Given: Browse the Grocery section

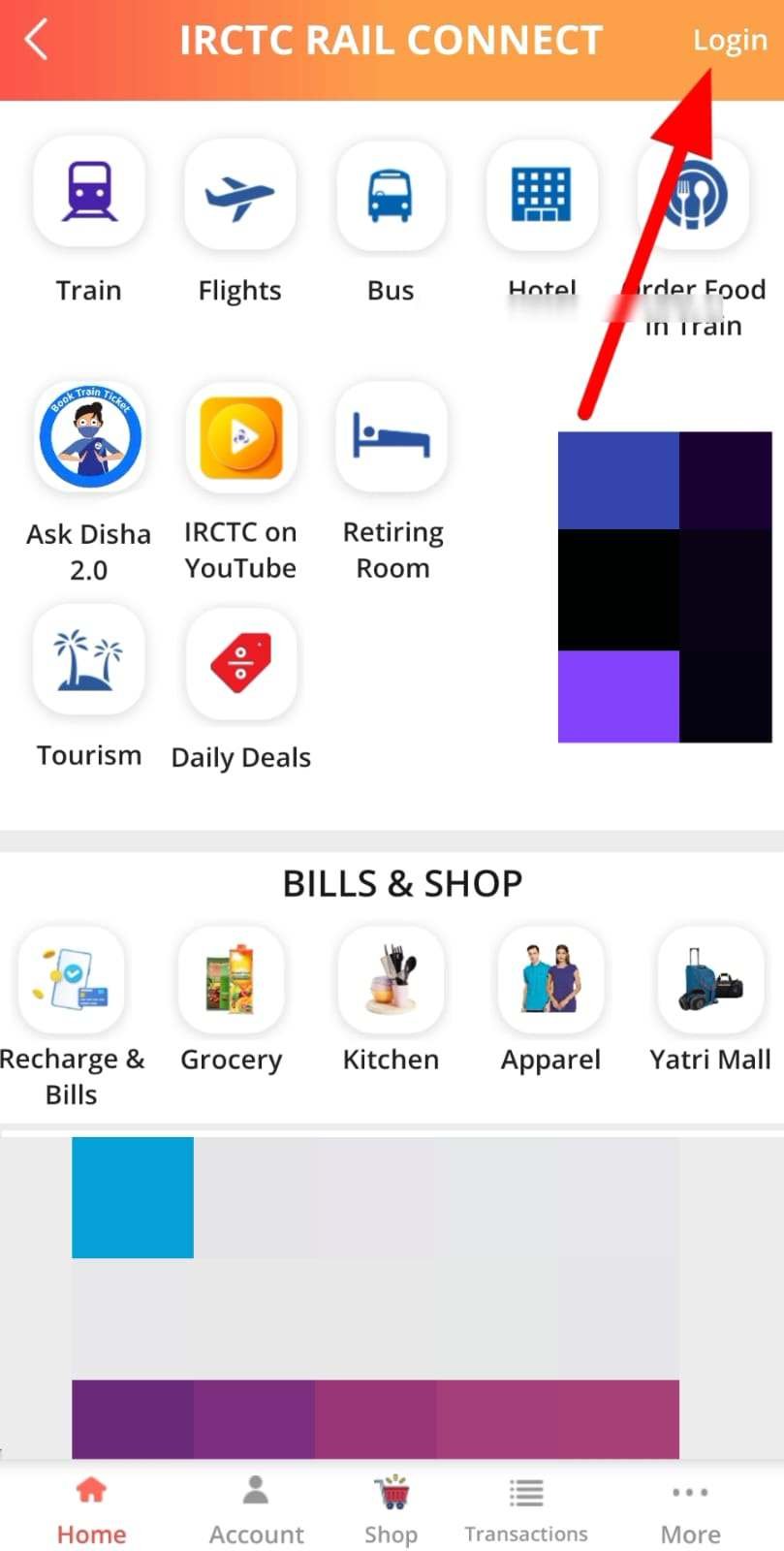Looking at the screenshot, I should point(231,979).
